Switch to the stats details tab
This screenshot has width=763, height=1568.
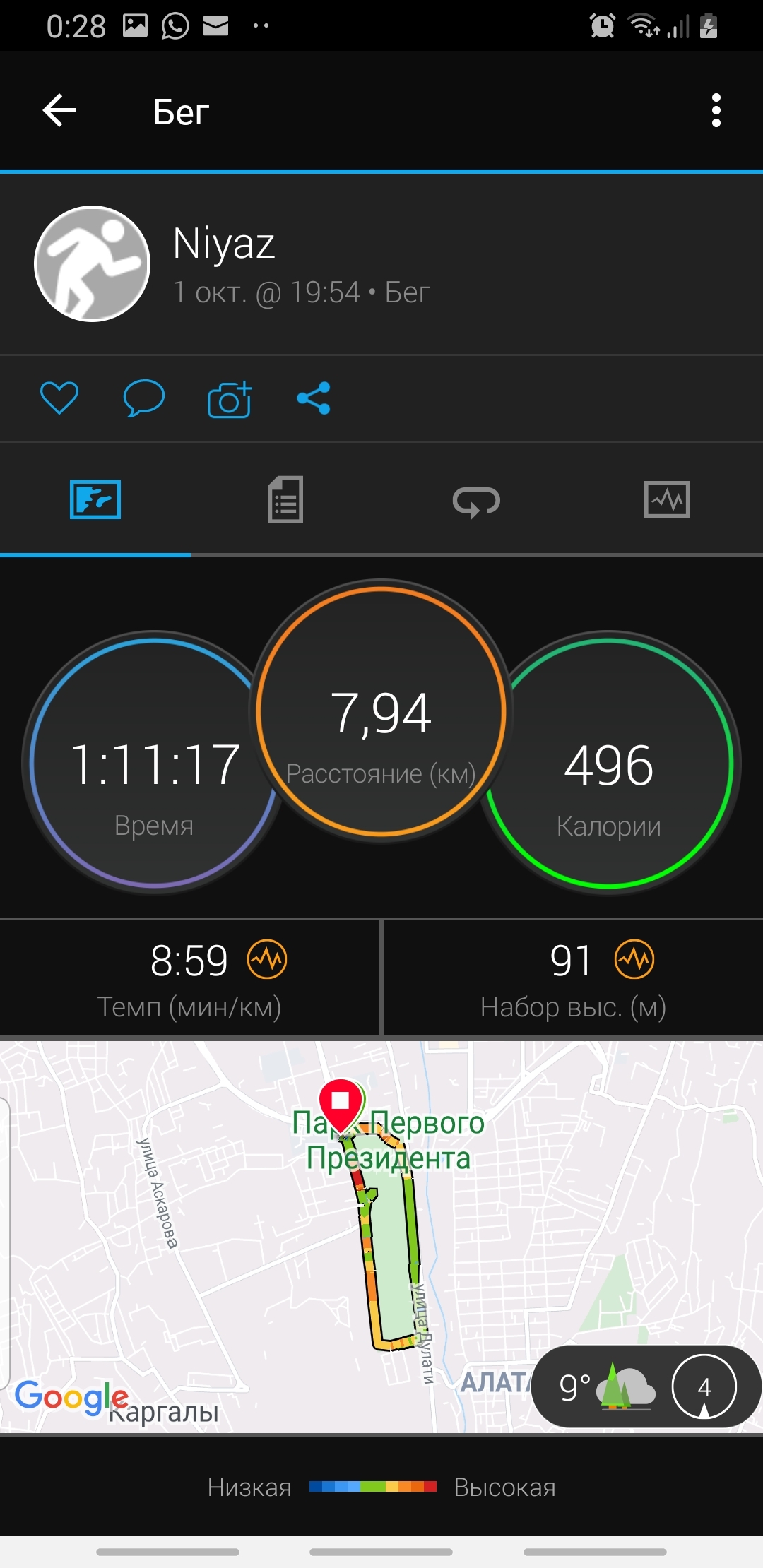285,500
